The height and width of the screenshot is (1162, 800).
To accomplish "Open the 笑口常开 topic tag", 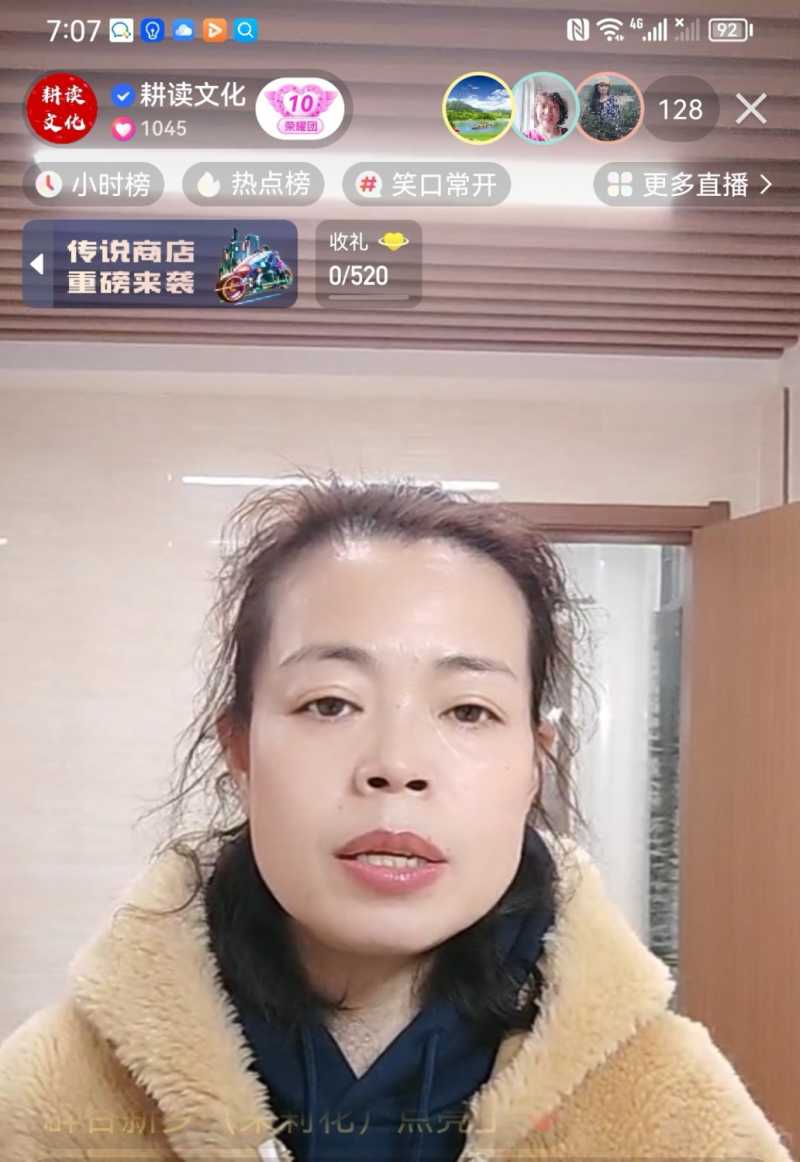I will (427, 184).
